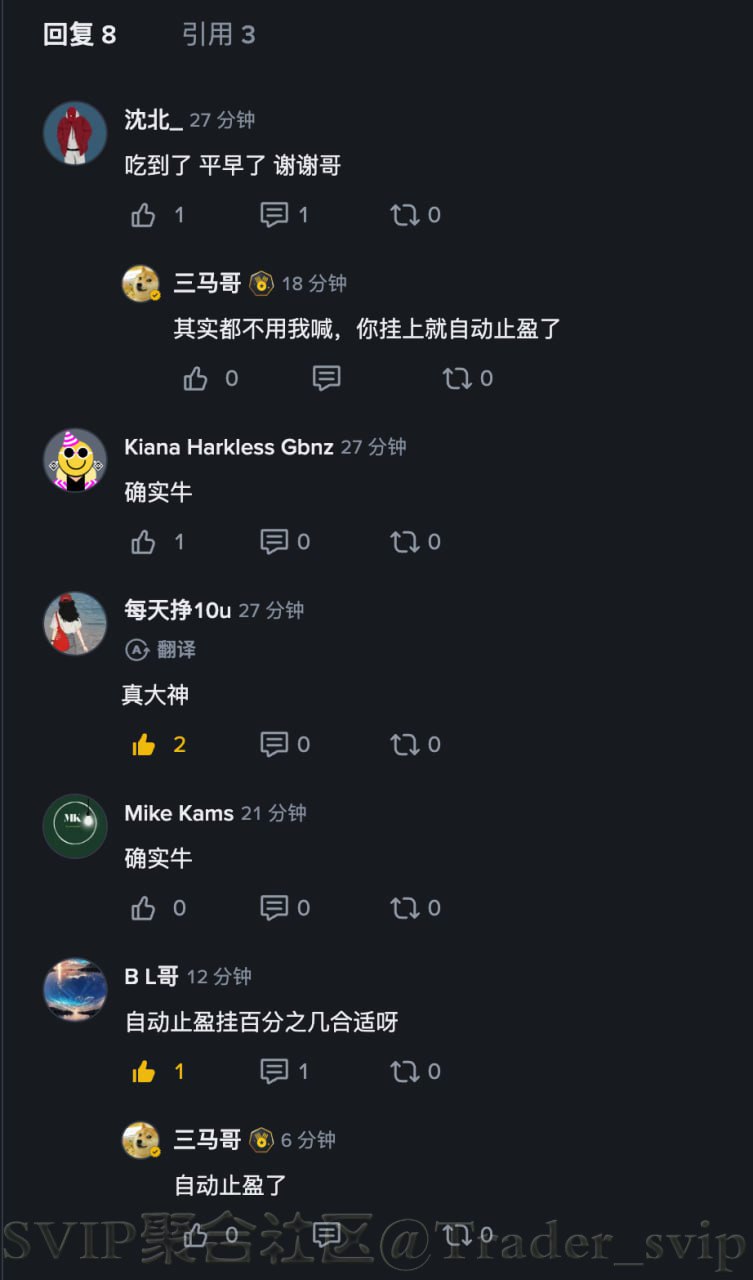Repost 沈北_'s comment
This screenshot has width=753, height=1280.
click(x=404, y=215)
